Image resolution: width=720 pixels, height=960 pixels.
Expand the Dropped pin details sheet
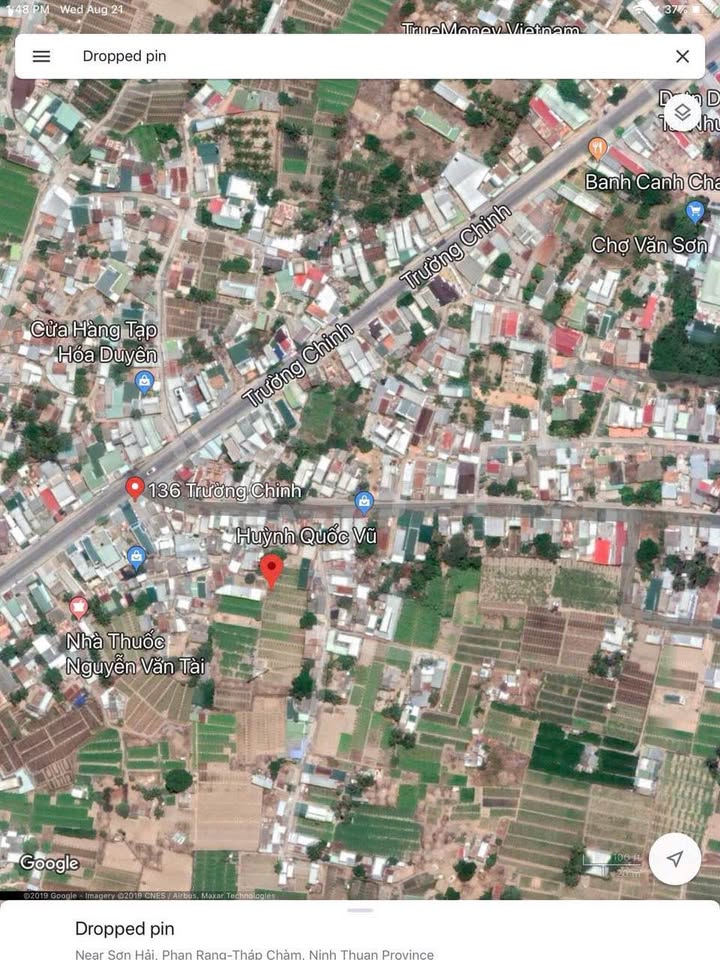[x=360, y=911]
